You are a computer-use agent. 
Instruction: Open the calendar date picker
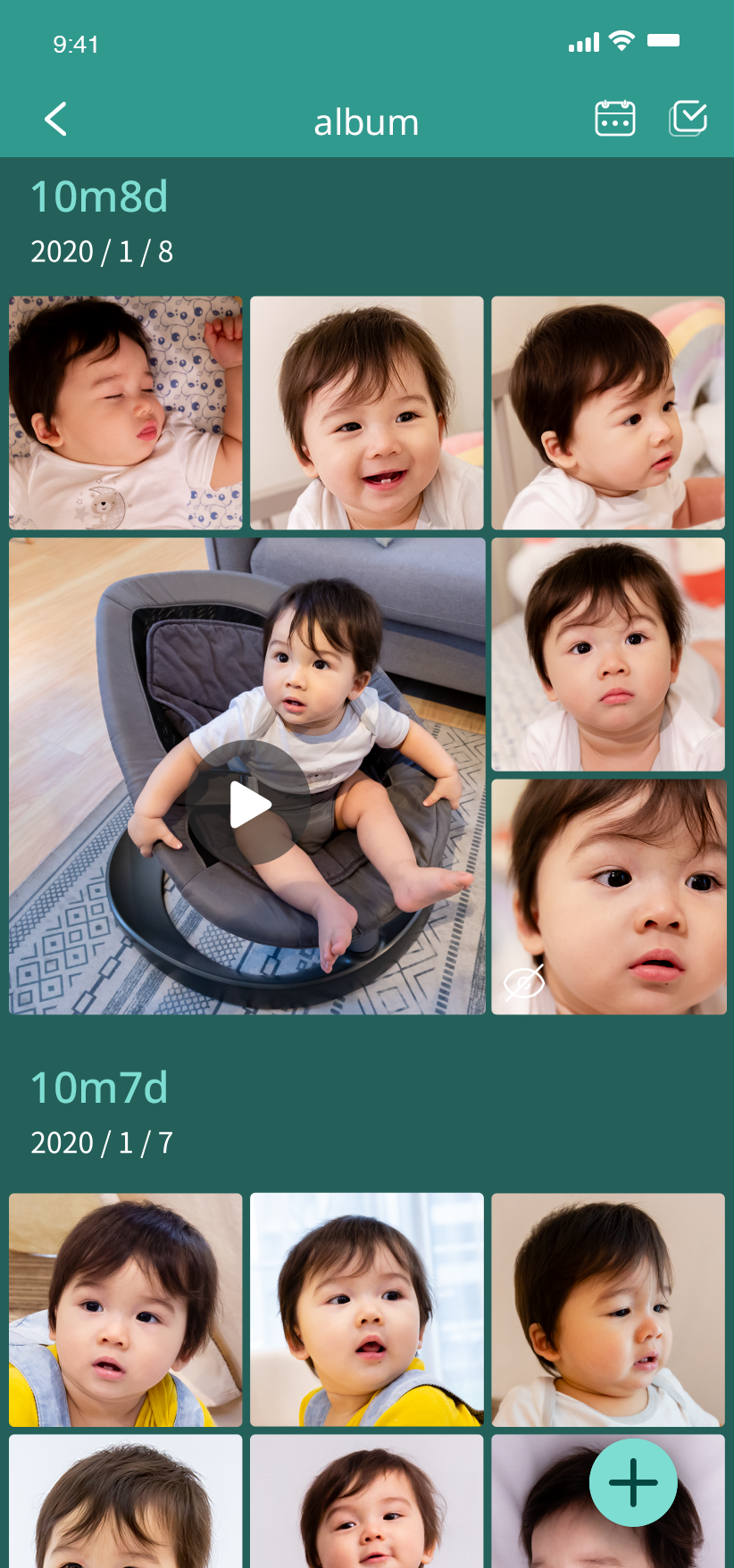[614, 119]
